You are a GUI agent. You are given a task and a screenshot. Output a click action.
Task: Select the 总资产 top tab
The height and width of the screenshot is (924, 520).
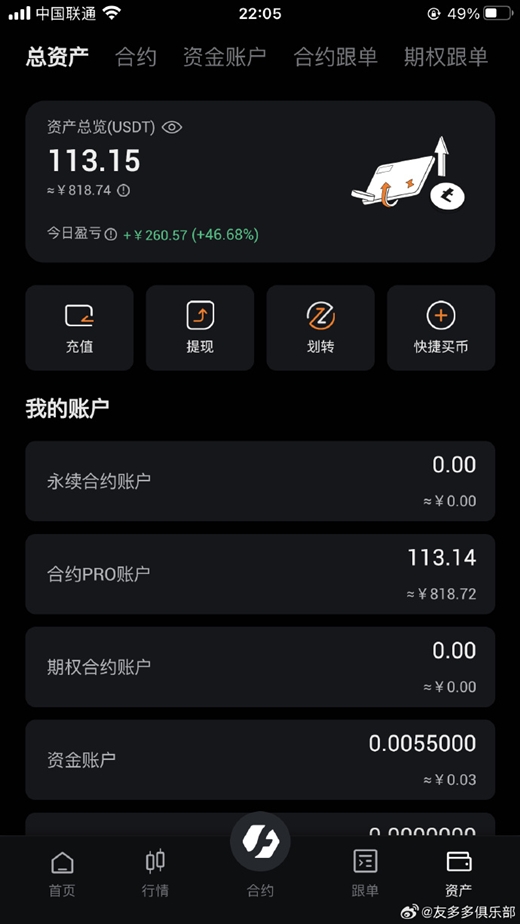57,57
